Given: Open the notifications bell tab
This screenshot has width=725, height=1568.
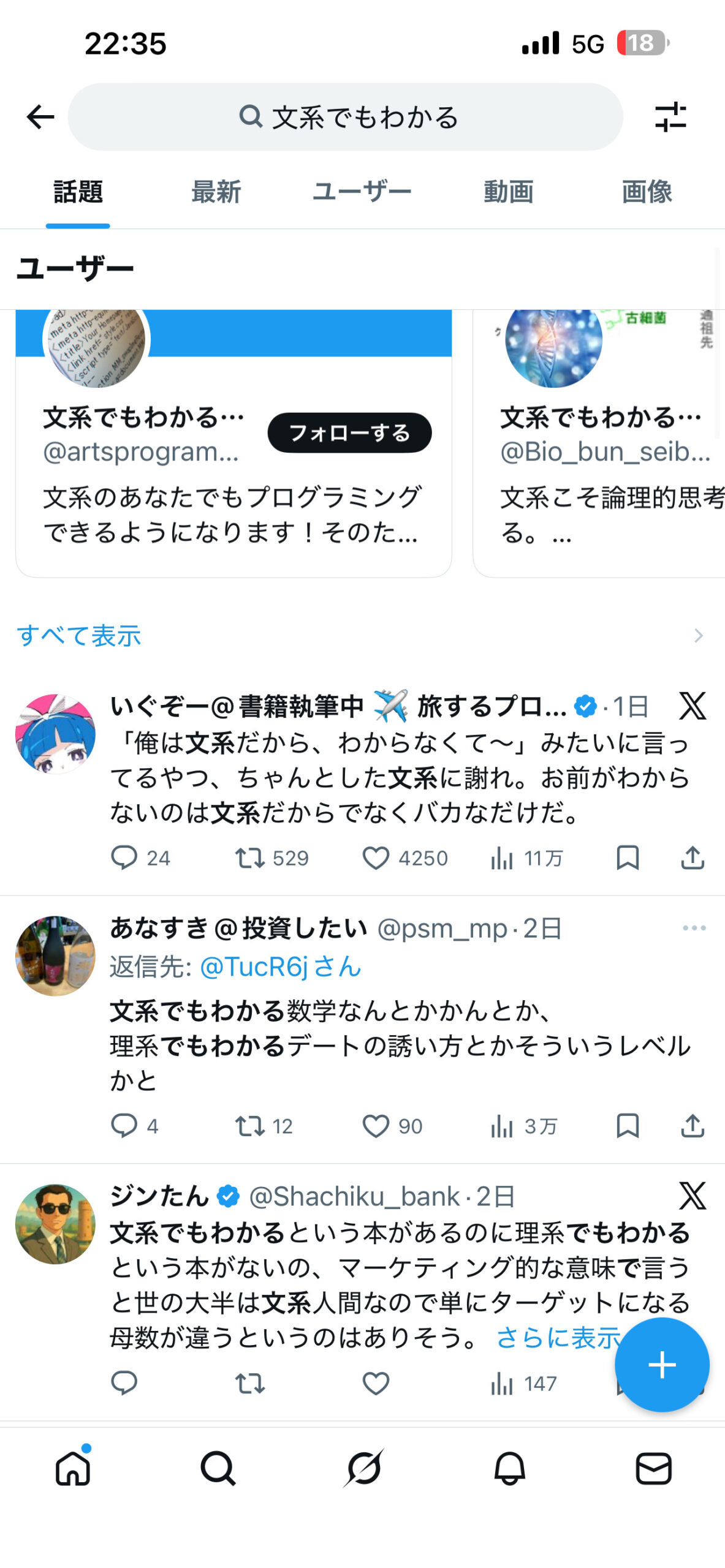Looking at the screenshot, I should [x=509, y=1469].
